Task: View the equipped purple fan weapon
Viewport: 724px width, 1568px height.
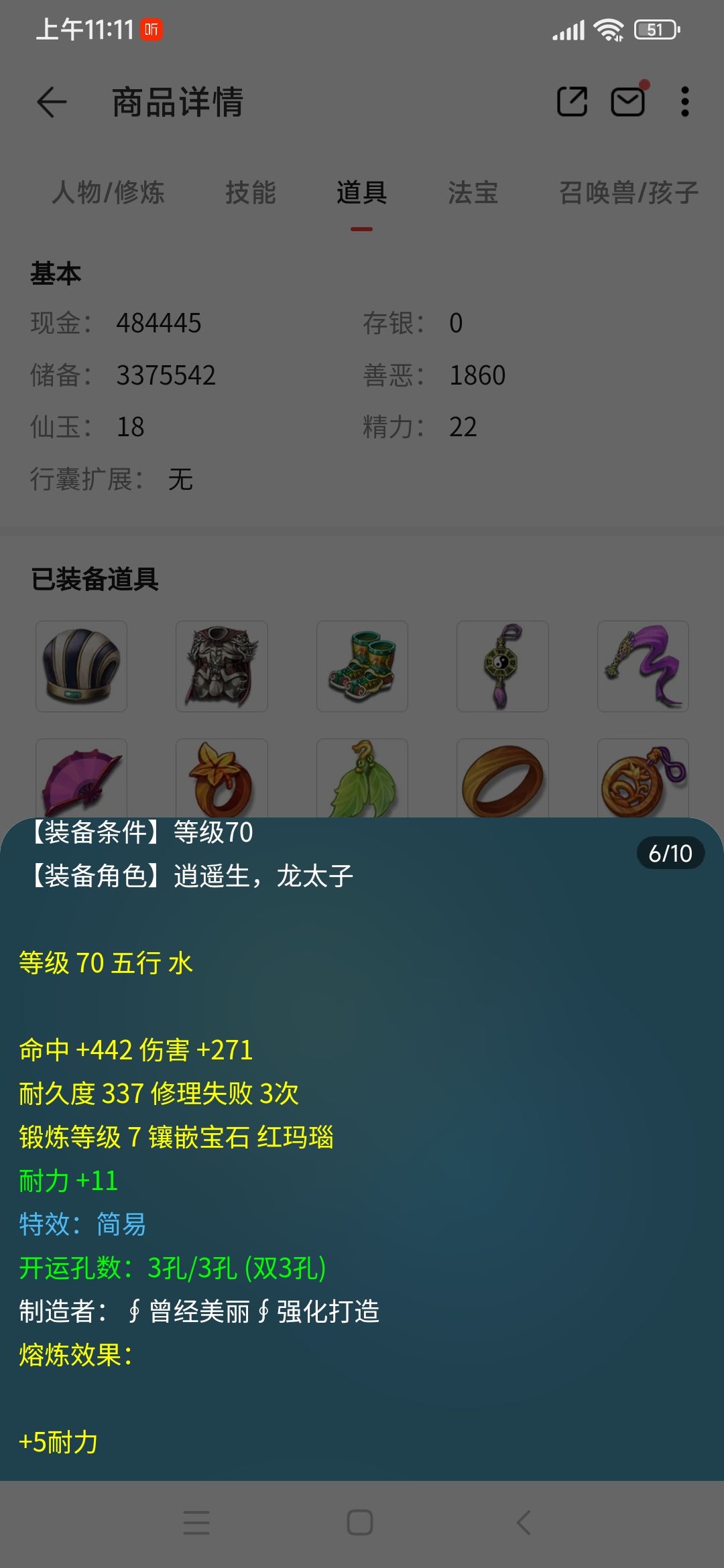Action: coord(81,779)
